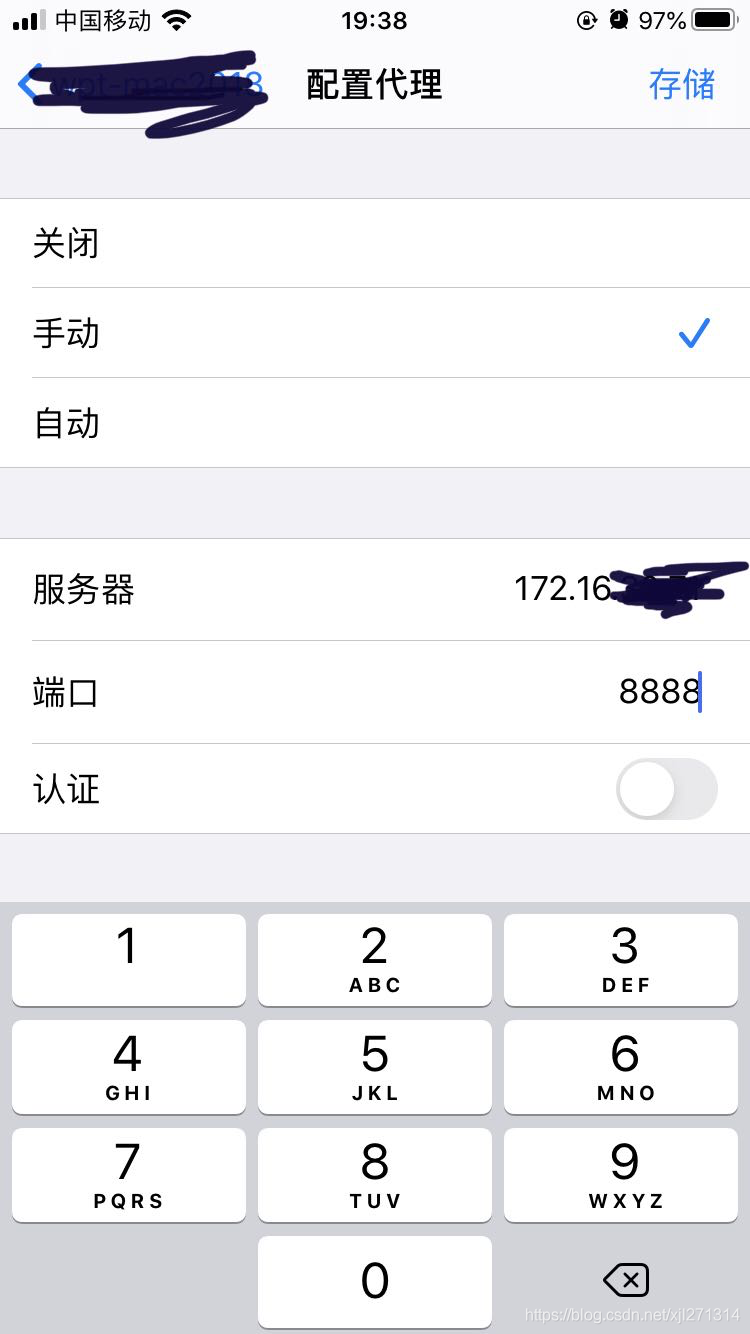This screenshot has height=1334, width=750.
Task: Tap the alarm clock icon in the status bar
Action: tap(620, 18)
